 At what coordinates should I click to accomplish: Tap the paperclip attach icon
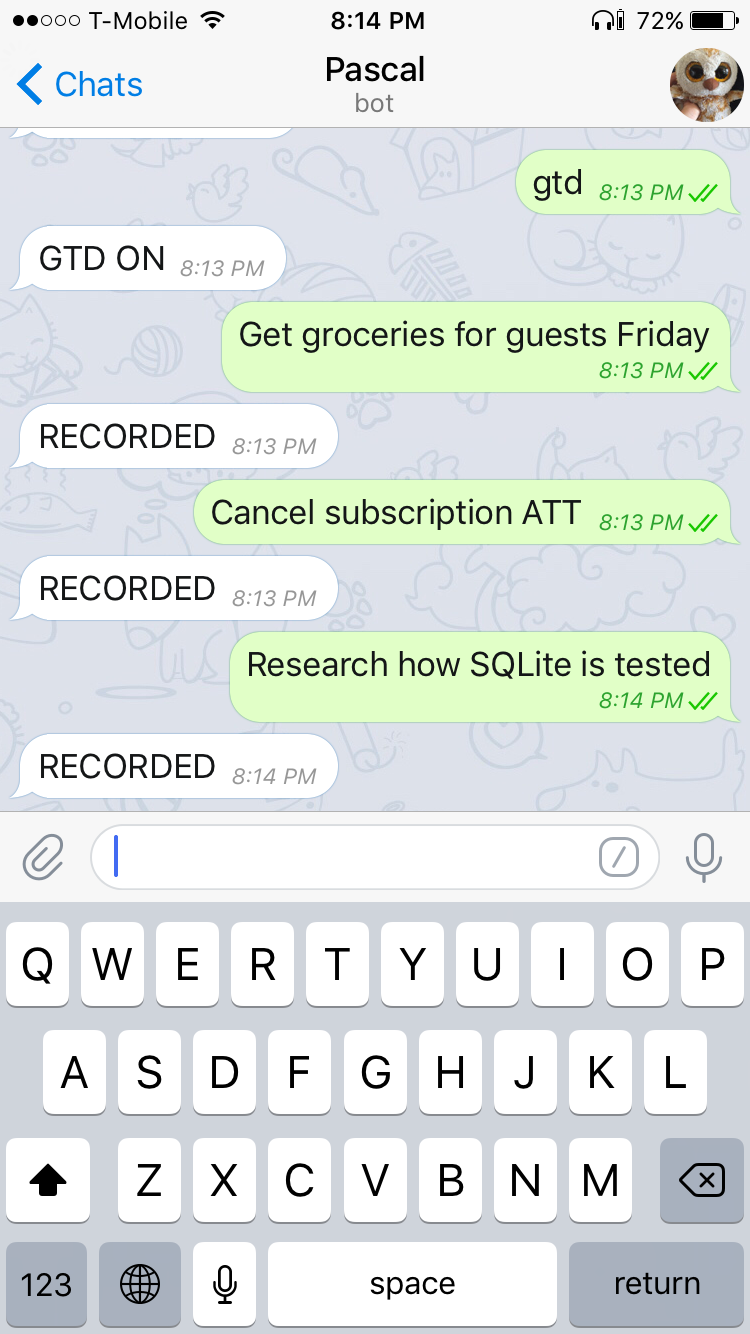[43, 857]
